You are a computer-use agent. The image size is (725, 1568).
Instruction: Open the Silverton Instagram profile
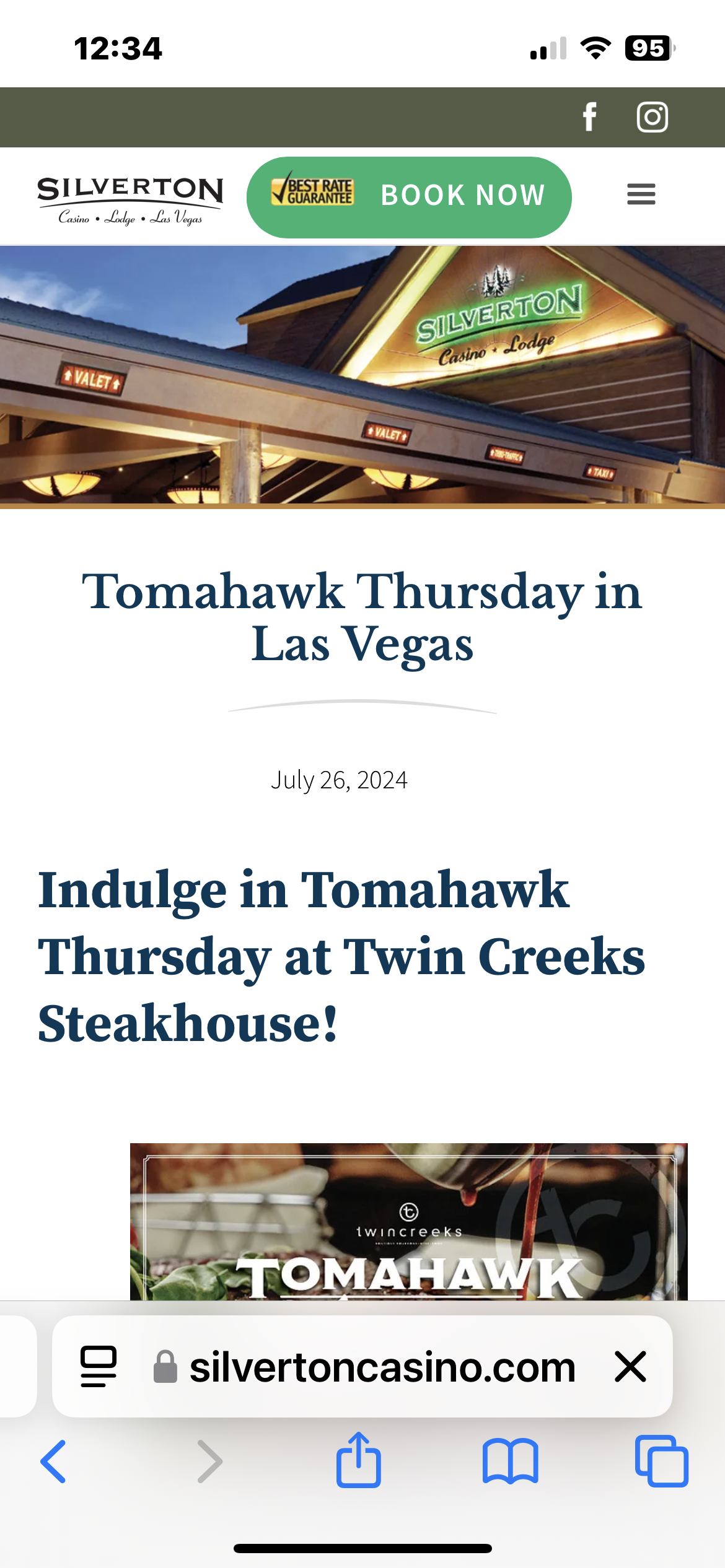(x=652, y=117)
